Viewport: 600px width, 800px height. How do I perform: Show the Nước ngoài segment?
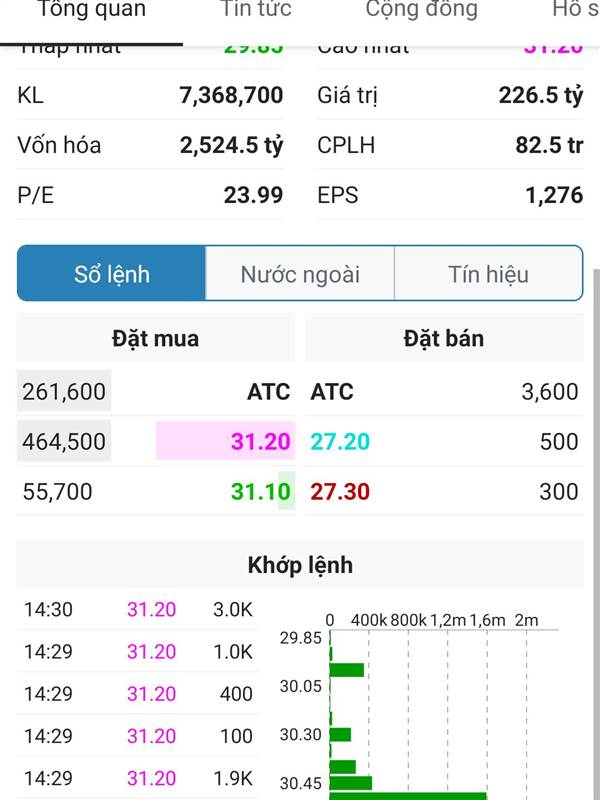click(x=300, y=274)
